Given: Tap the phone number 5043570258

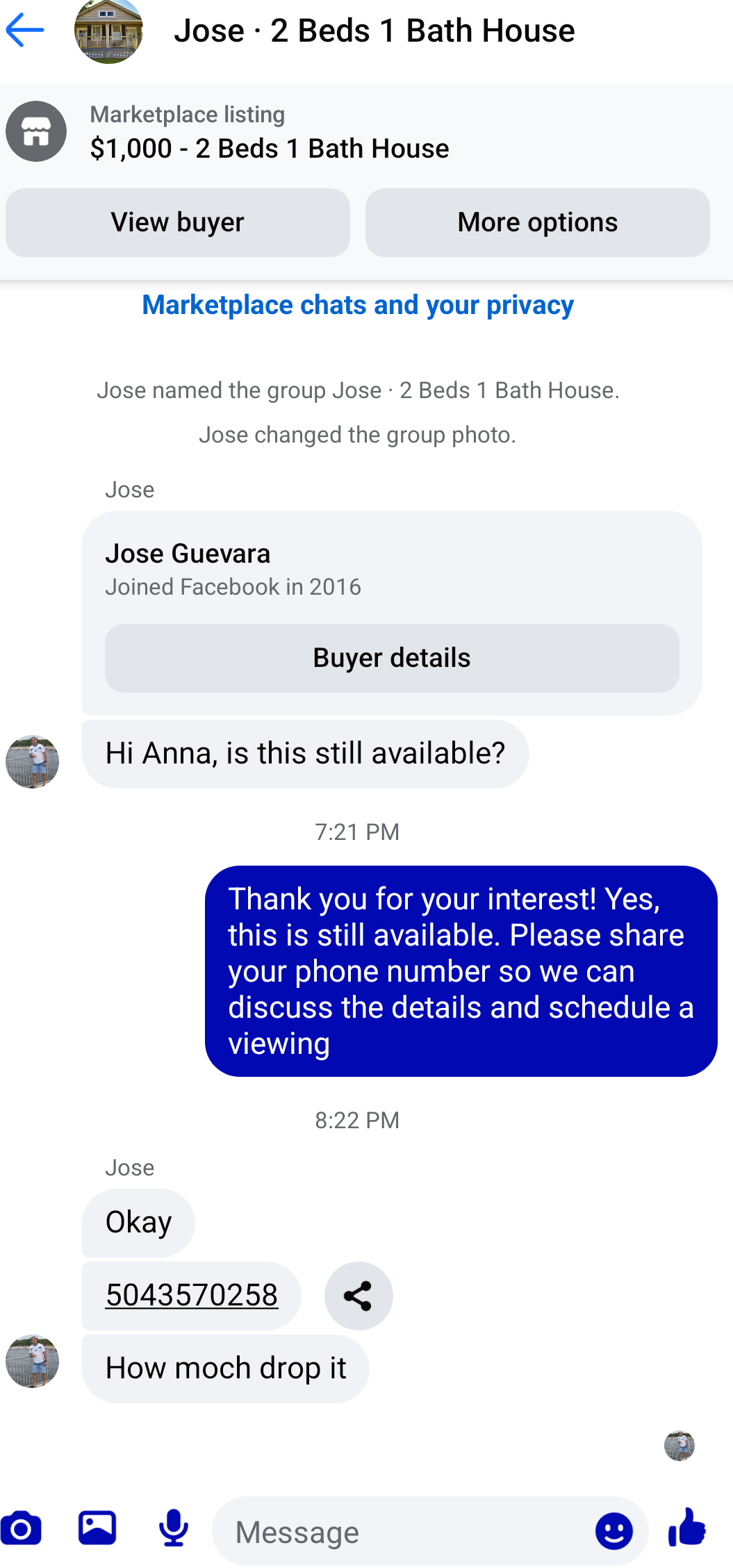Looking at the screenshot, I should coord(192,1295).
